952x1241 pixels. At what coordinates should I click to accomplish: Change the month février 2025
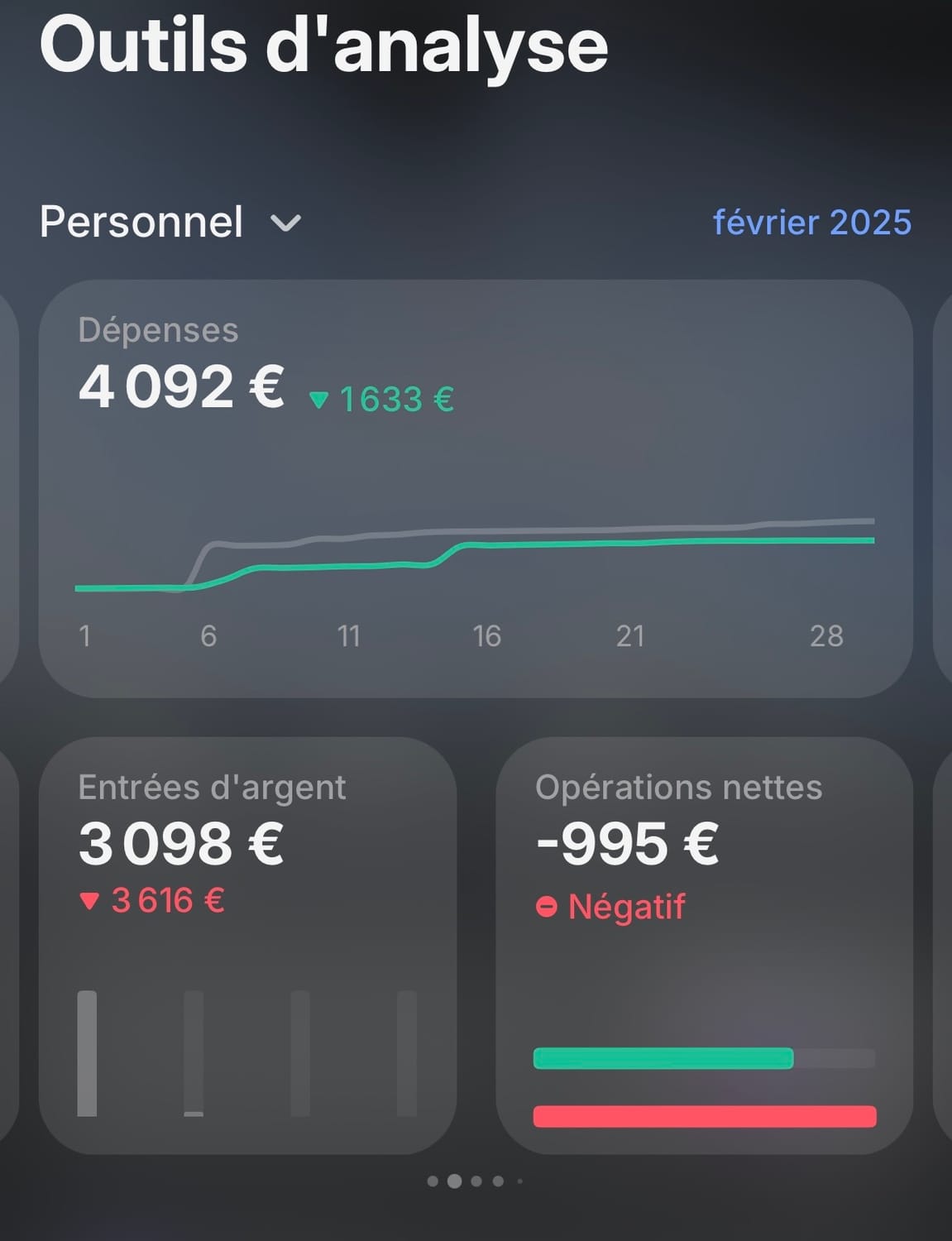812,223
